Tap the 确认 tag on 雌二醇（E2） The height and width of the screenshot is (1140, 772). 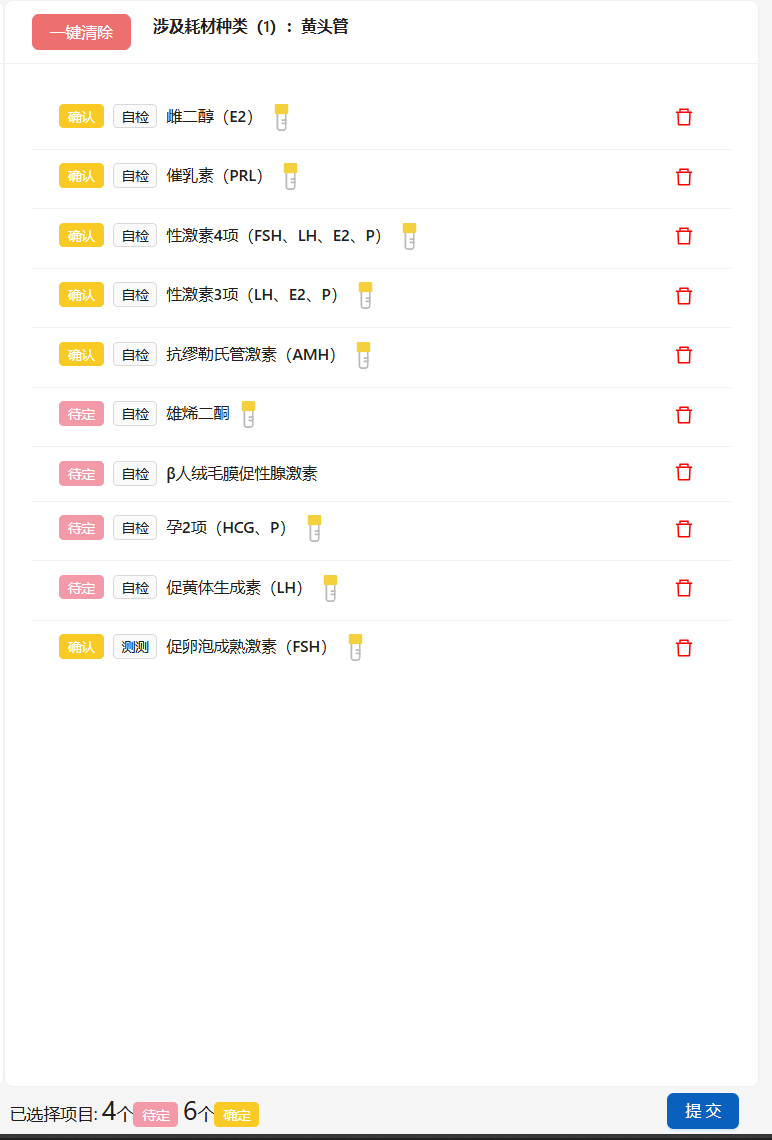click(x=81, y=117)
